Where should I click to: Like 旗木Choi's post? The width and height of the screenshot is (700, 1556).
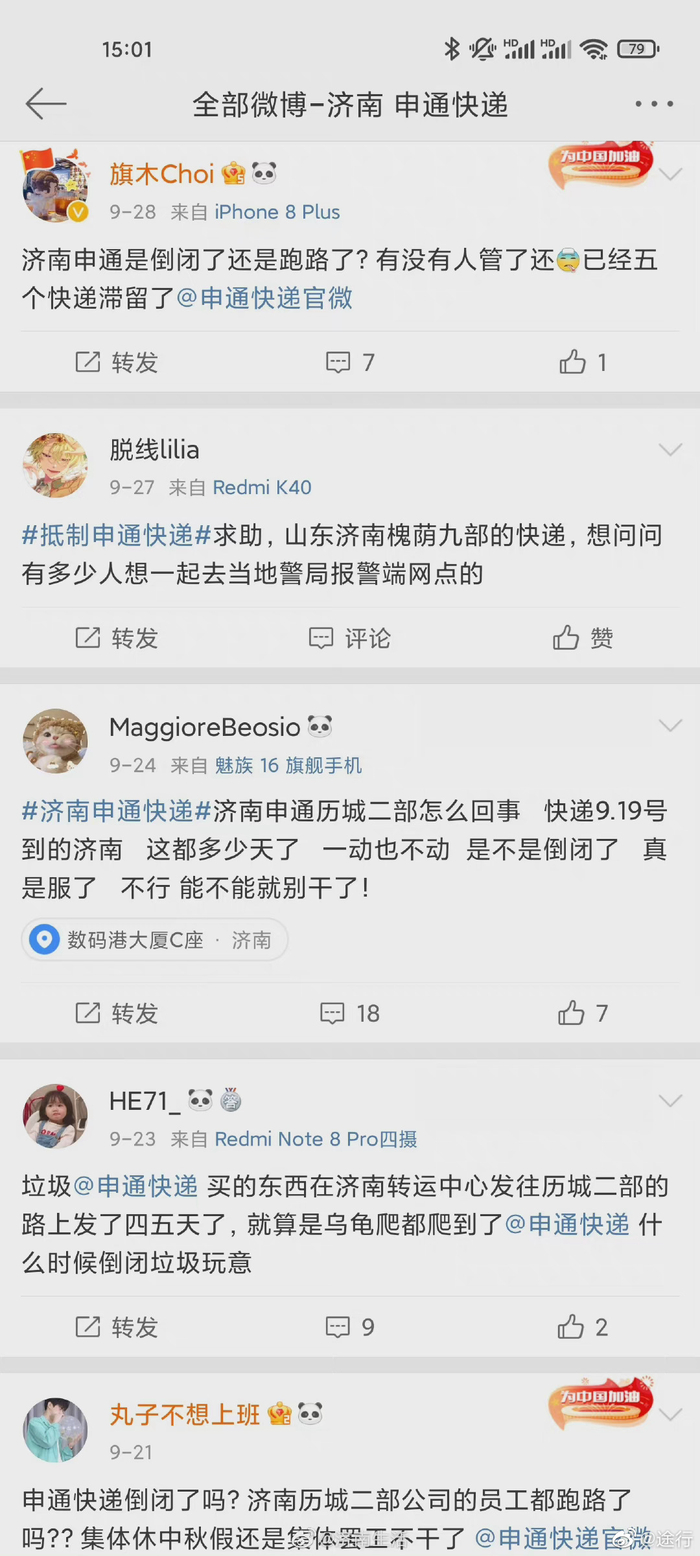pyautogui.click(x=583, y=362)
